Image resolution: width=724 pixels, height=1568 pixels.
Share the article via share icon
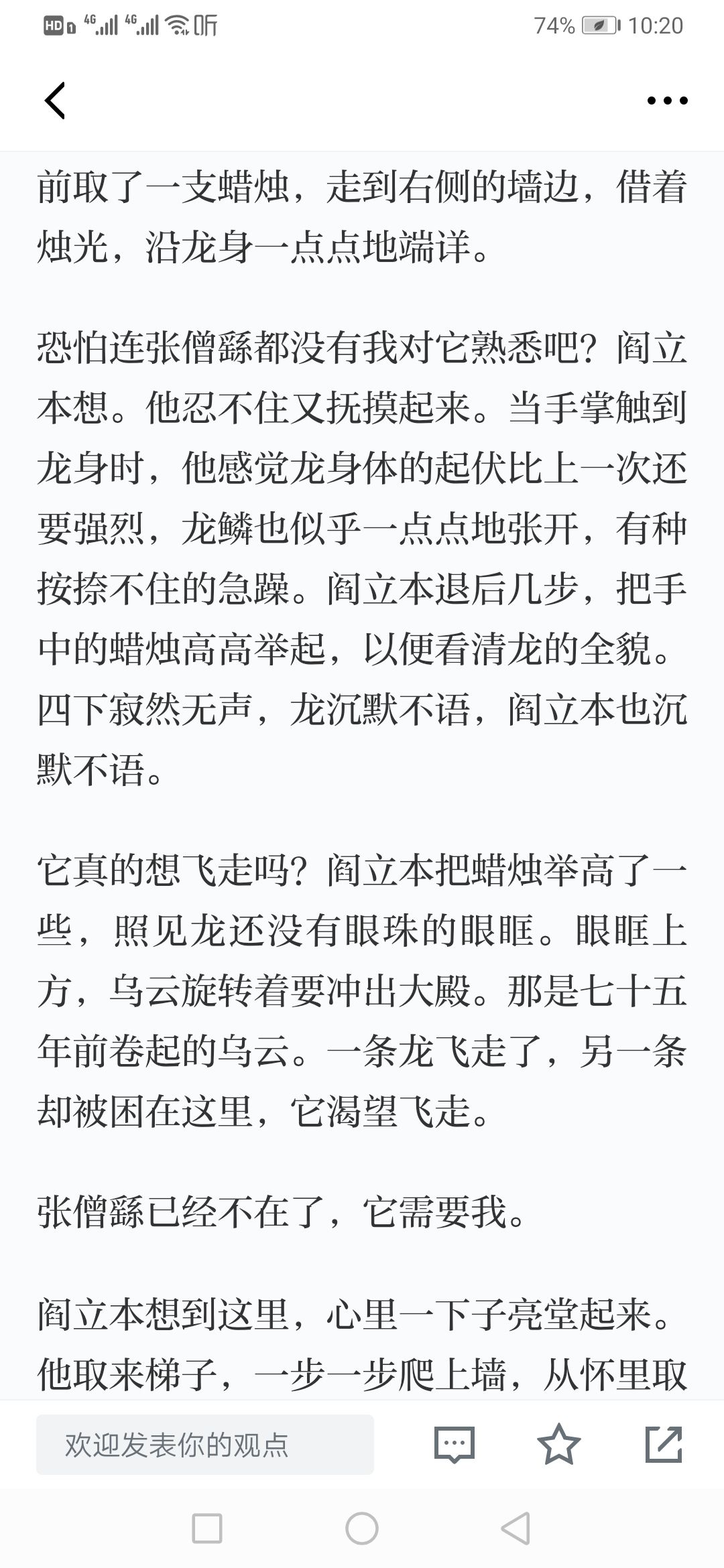tap(664, 1444)
